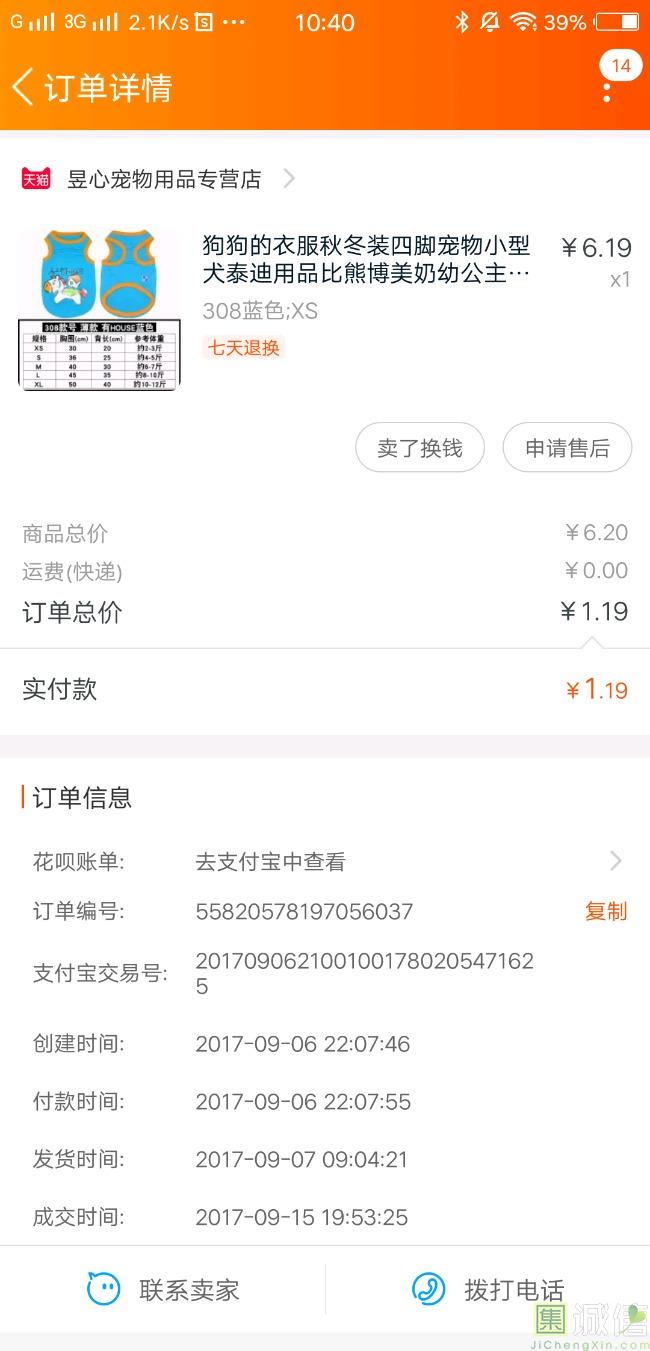The height and width of the screenshot is (1351, 650).
Task: Open the overflow menu with badge 14
Action: [x=607, y=85]
